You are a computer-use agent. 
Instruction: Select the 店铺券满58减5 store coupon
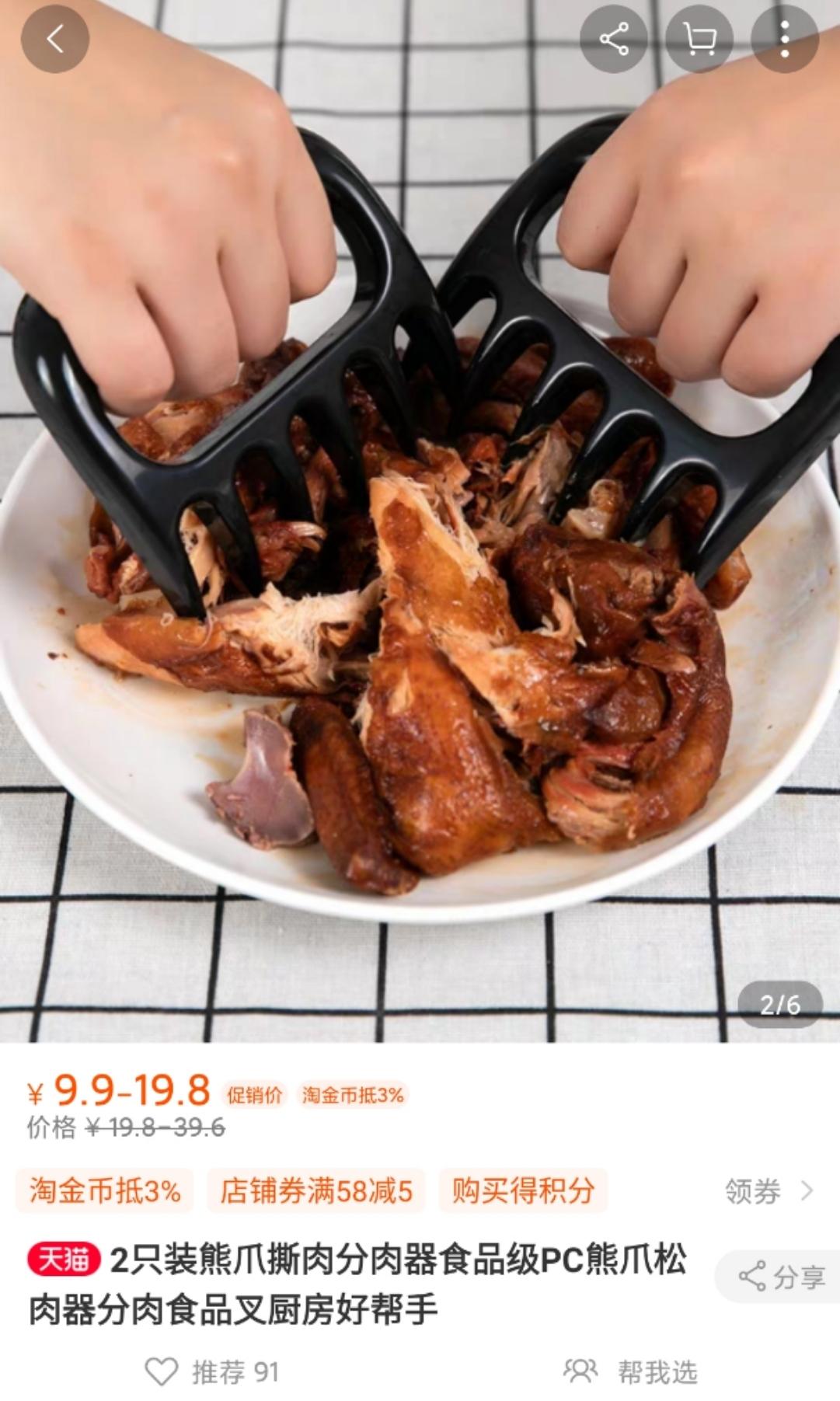(x=315, y=1190)
